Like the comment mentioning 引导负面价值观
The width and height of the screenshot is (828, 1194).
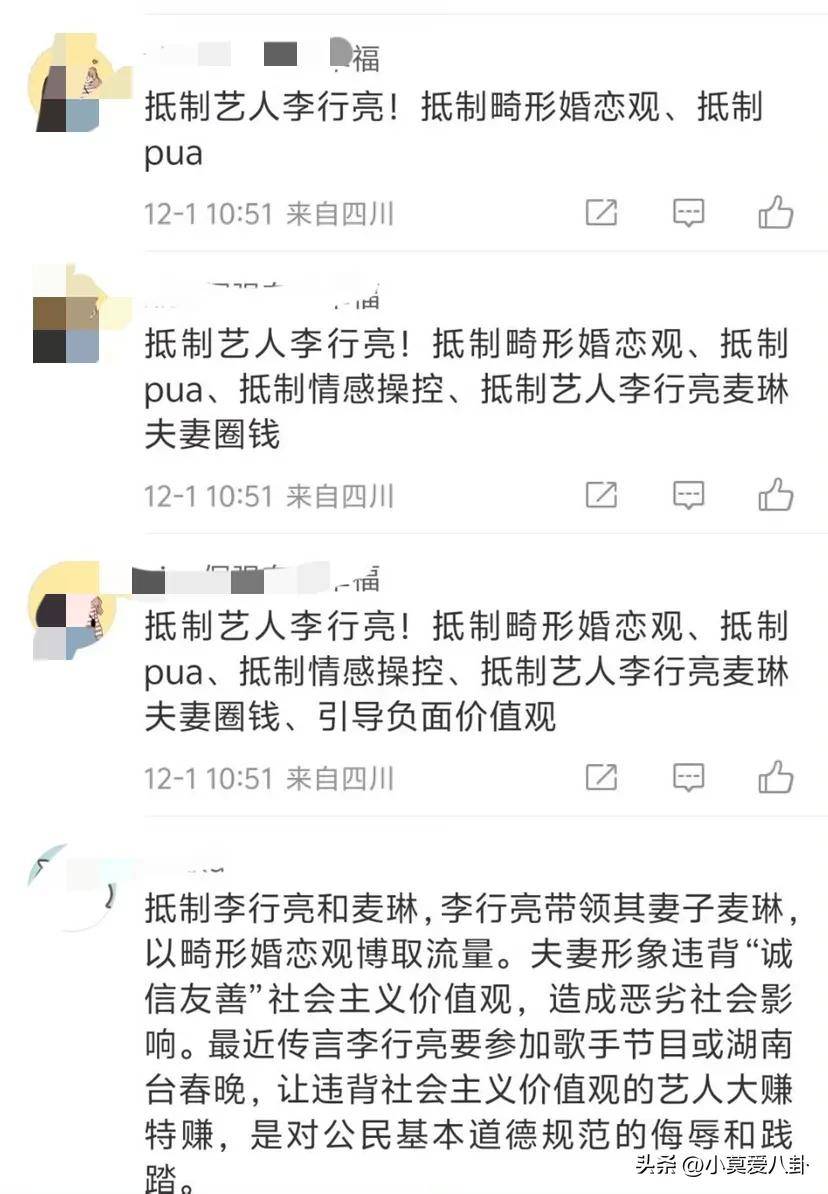tap(775, 777)
